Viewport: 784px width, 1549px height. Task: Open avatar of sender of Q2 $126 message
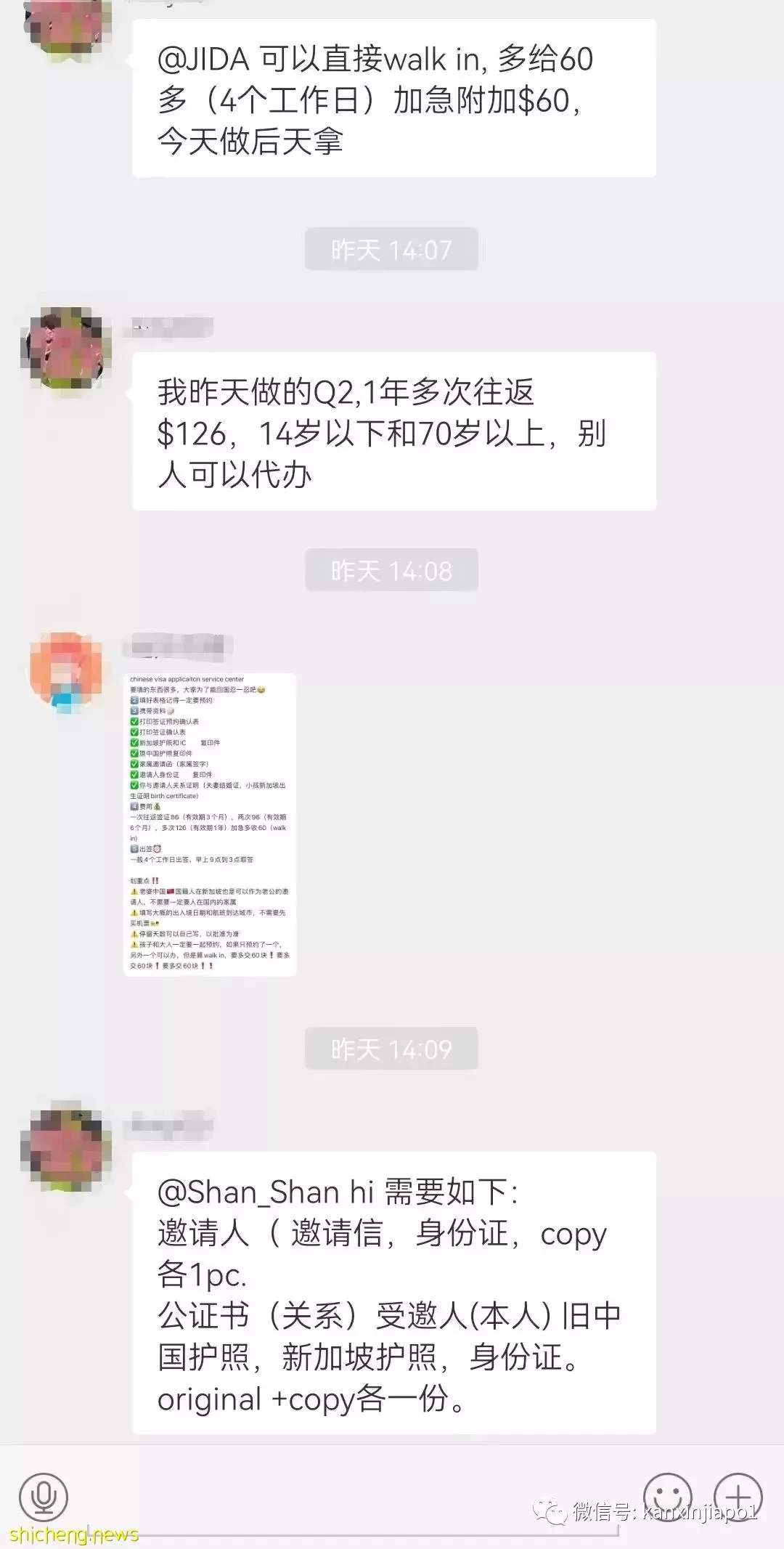(66, 349)
